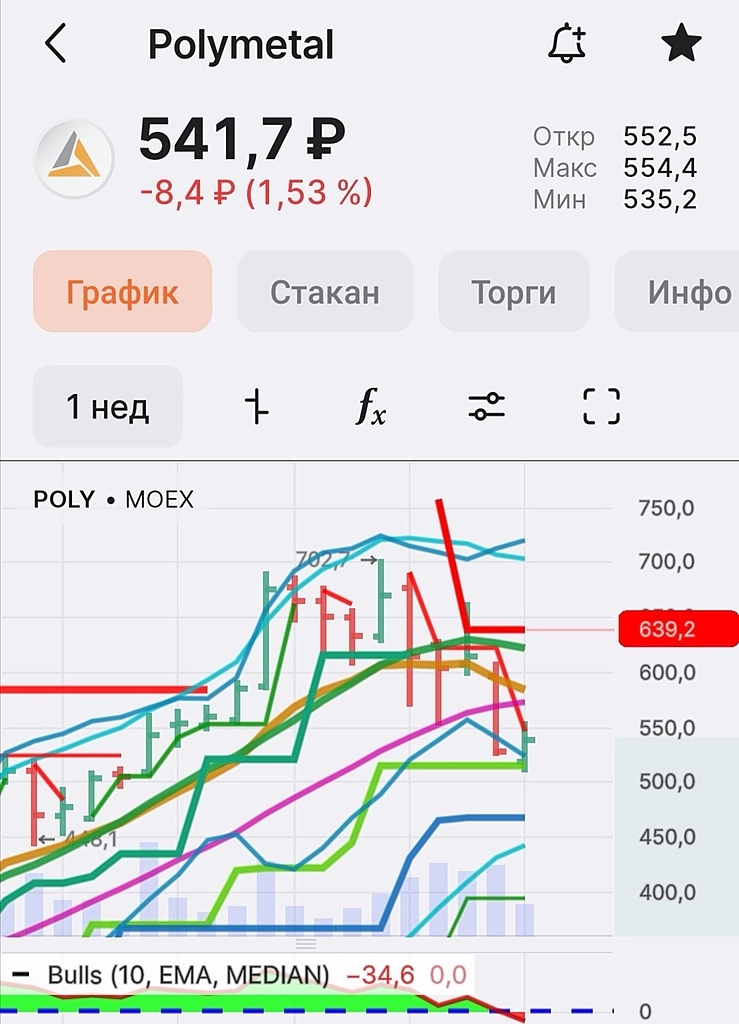
Task: Switch to the Стакан tab
Action: pyautogui.click(x=325, y=292)
